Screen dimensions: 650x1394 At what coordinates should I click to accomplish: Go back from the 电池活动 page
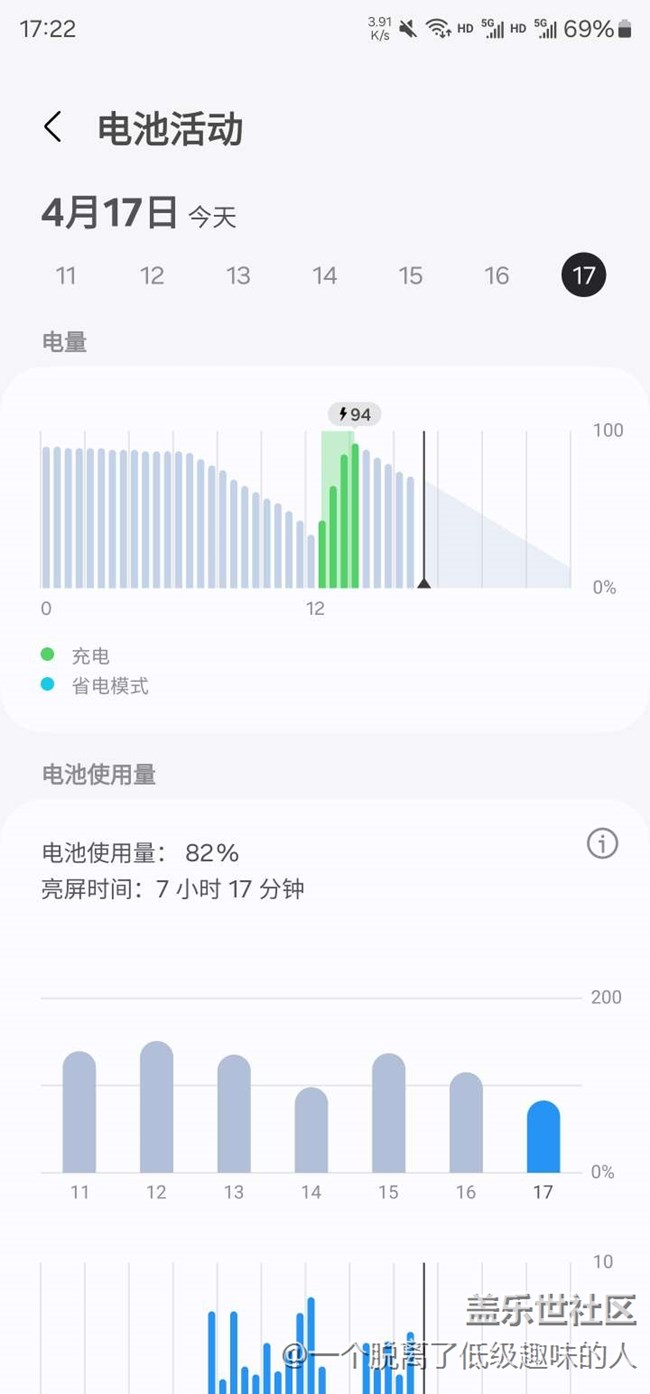(53, 127)
